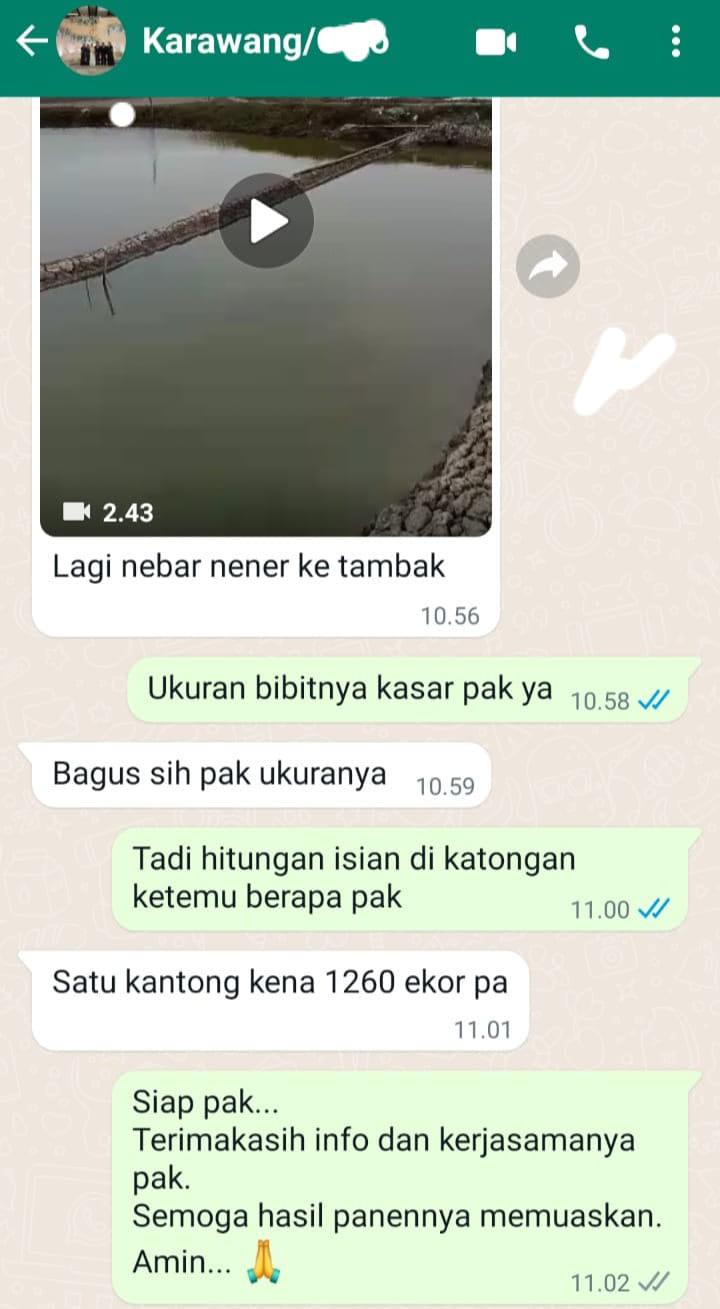Tap the timestamp 11.01 on the received message

pyautogui.click(x=483, y=1030)
